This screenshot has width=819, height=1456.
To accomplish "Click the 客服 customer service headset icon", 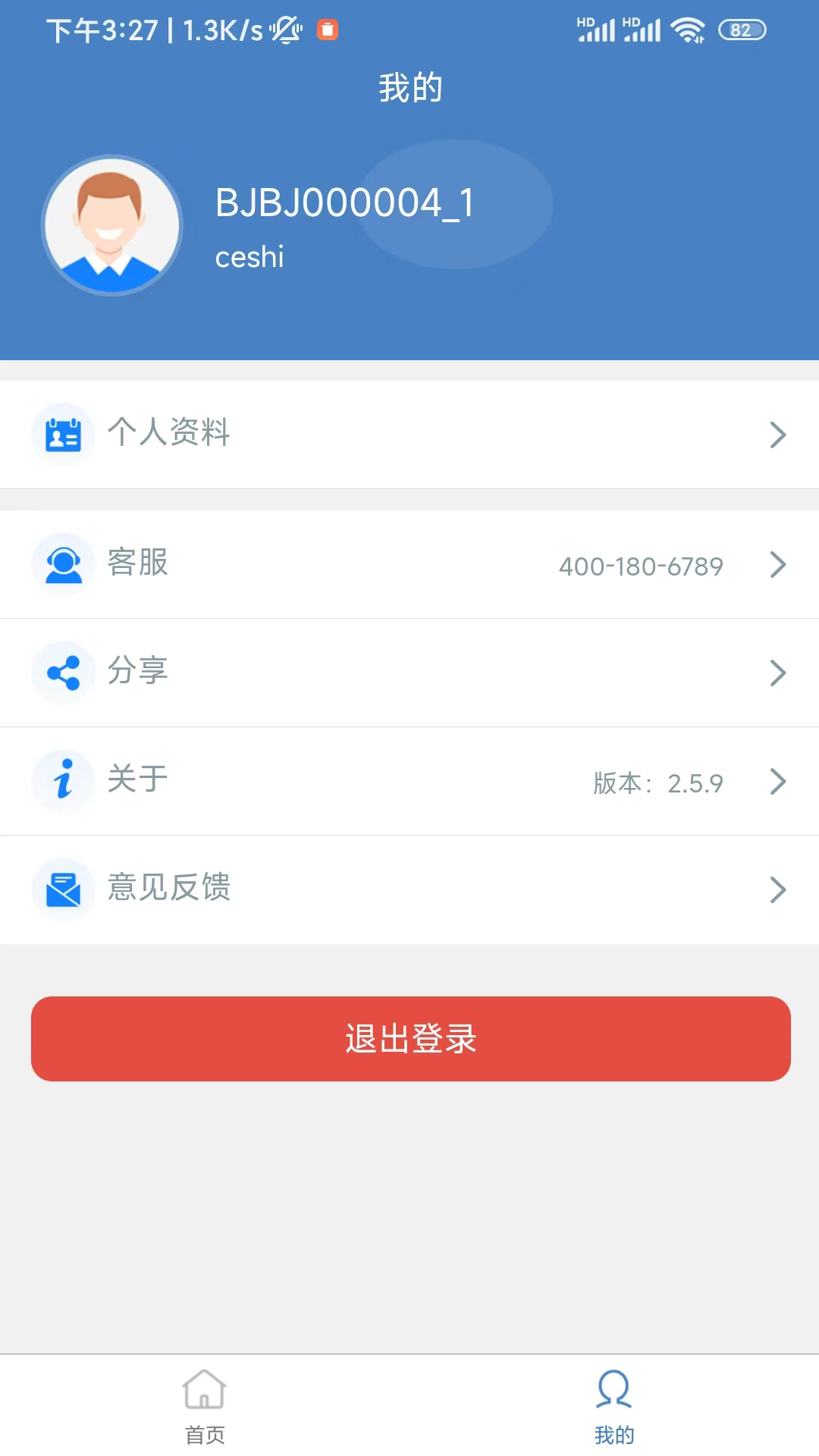I will point(63,564).
